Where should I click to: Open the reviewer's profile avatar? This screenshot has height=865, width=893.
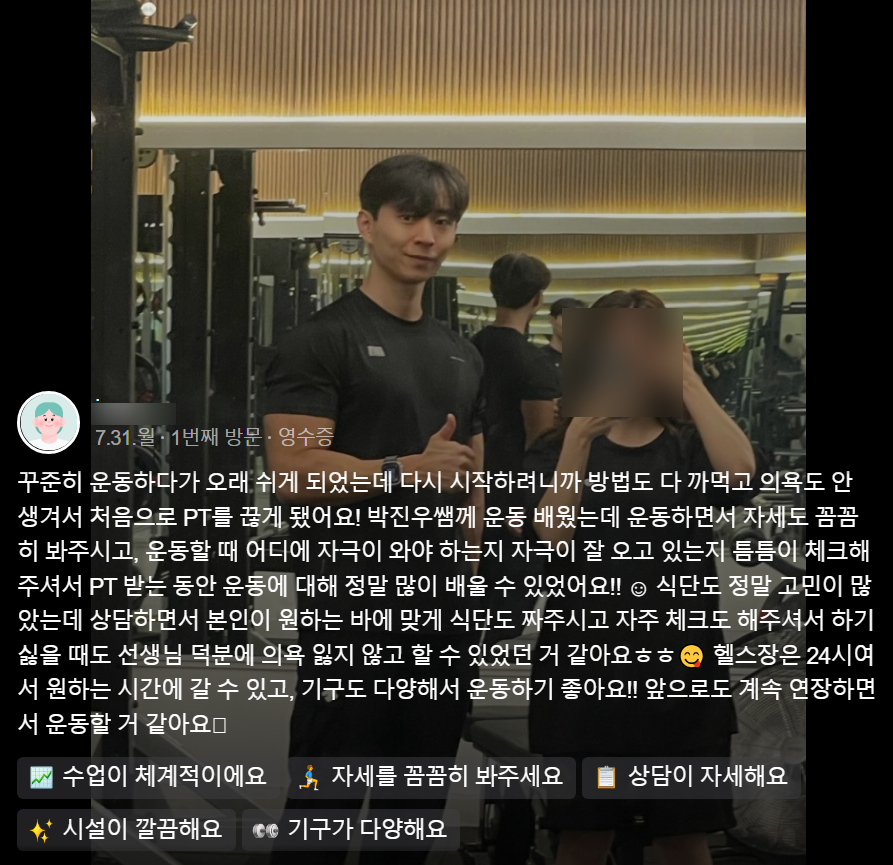click(x=49, y=422)
